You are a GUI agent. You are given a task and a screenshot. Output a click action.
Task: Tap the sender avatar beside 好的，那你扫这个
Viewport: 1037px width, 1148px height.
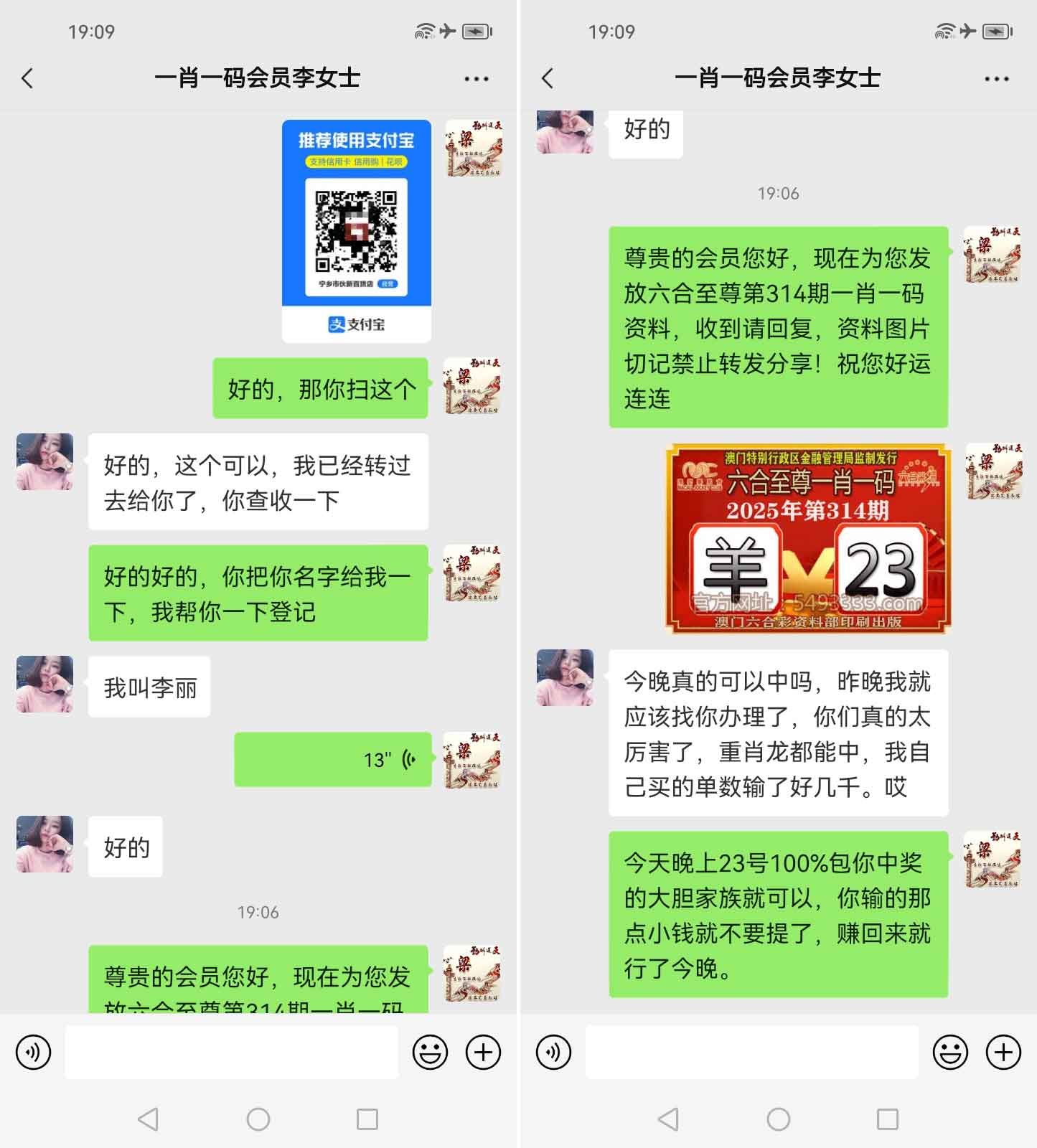[x=472, y=386]
